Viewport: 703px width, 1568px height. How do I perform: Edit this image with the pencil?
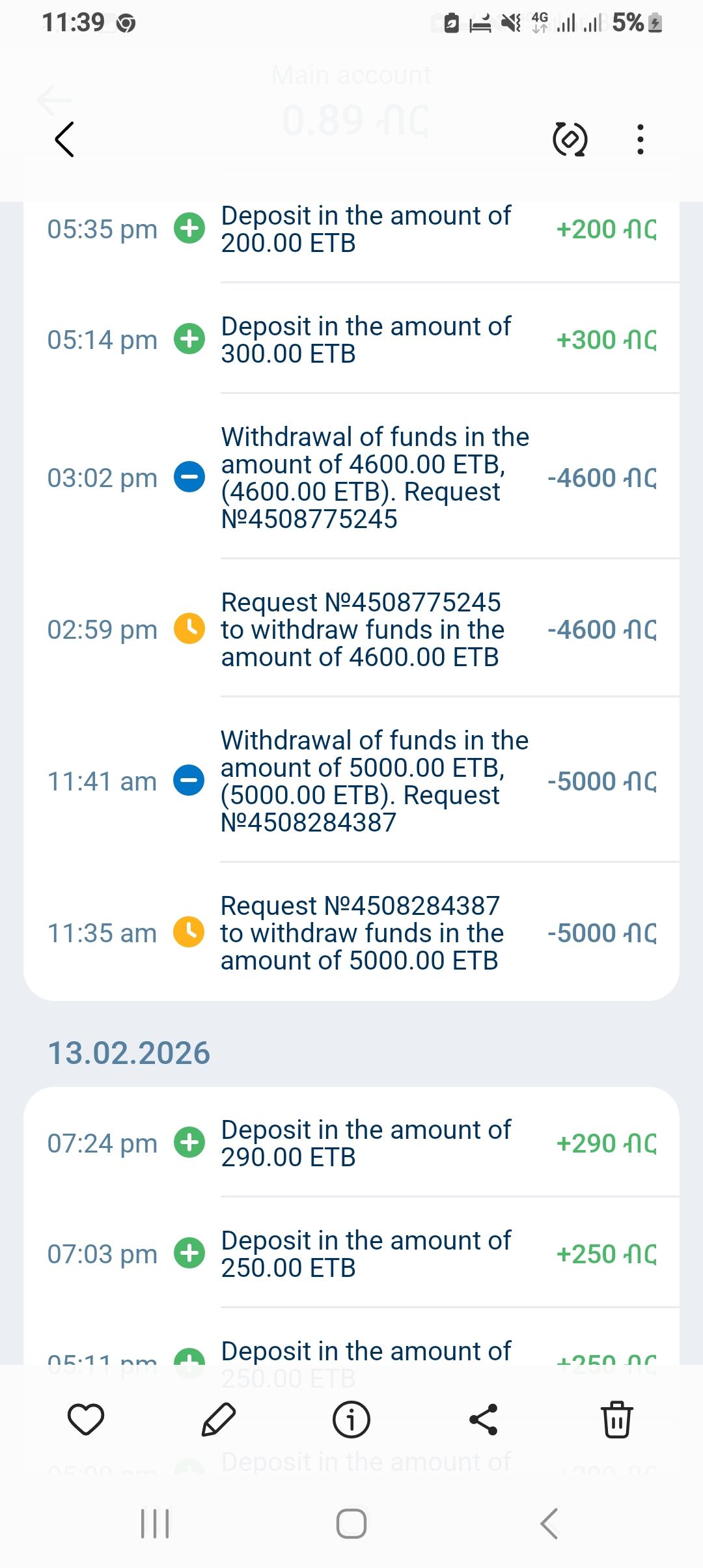[x=219, y=1420]
